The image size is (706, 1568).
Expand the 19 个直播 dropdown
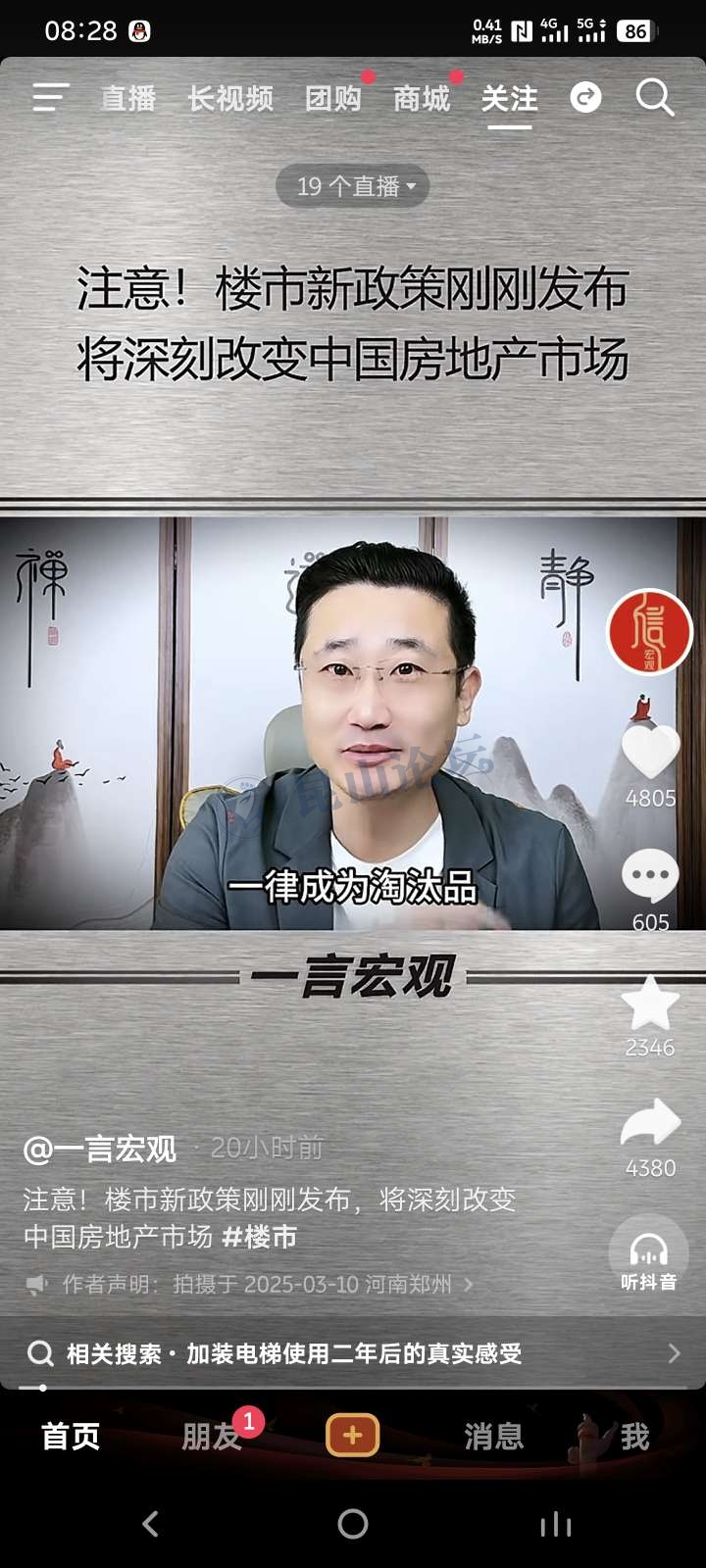click(x=353, y=186)
